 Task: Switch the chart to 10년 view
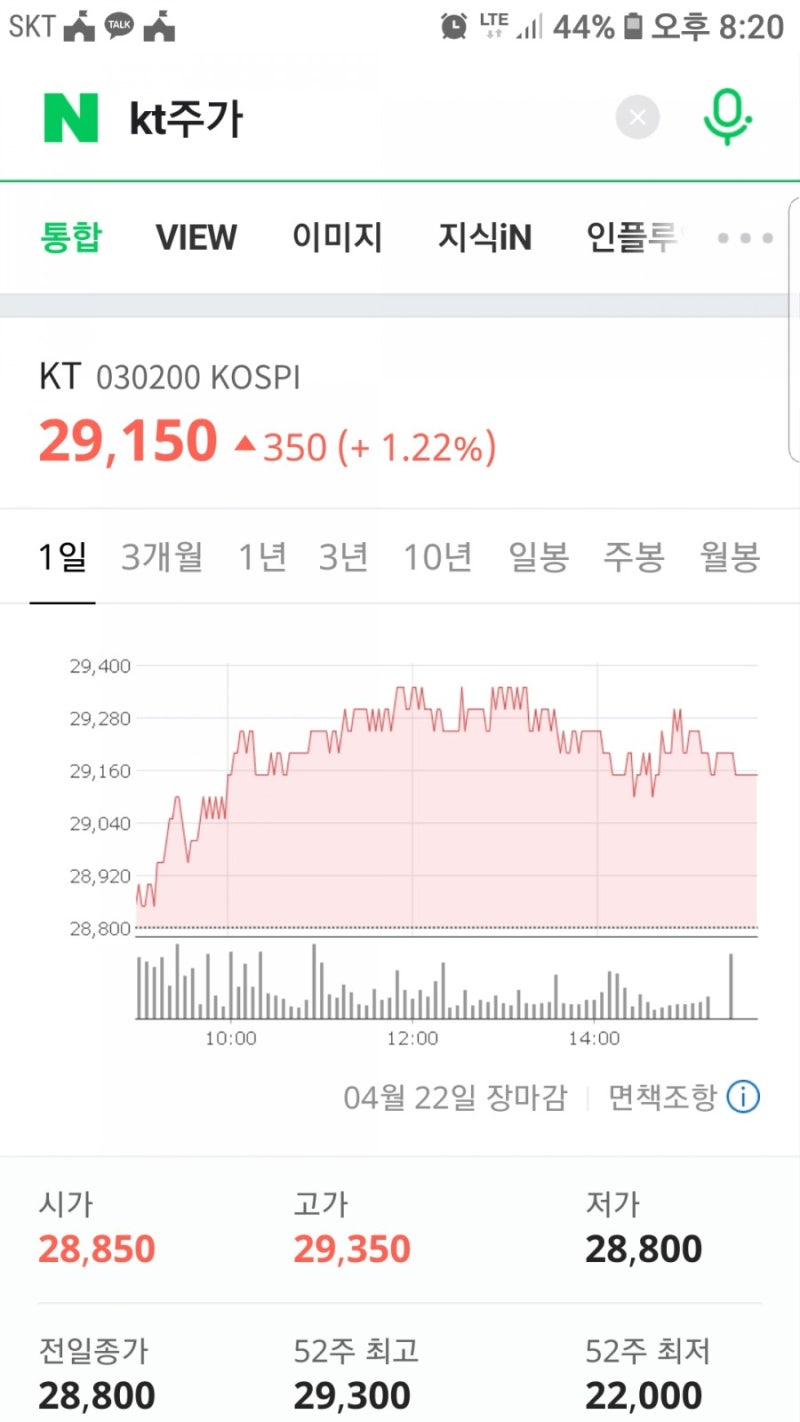(438, 557)
